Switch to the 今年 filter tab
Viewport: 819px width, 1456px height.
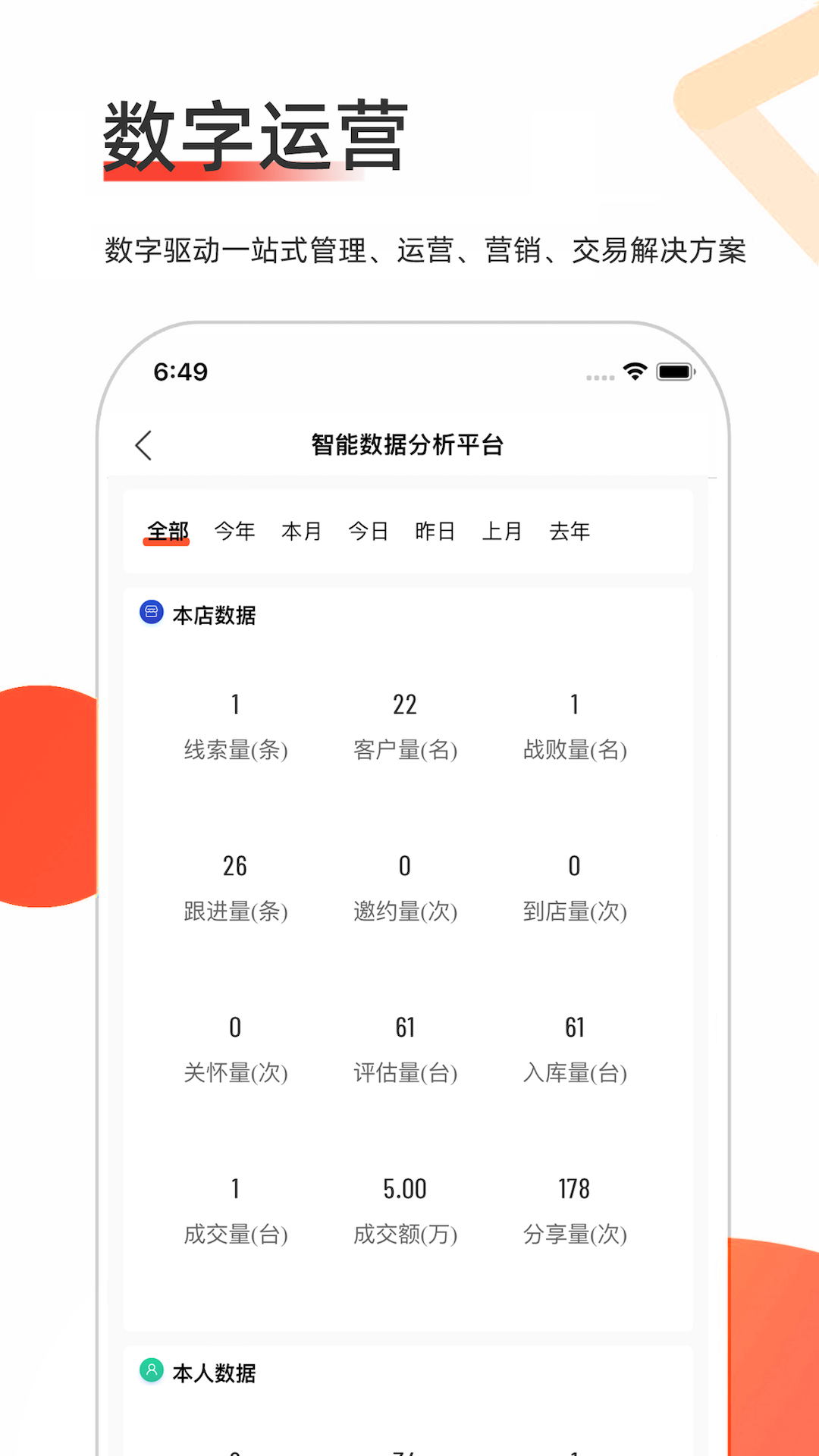point(234,531)
